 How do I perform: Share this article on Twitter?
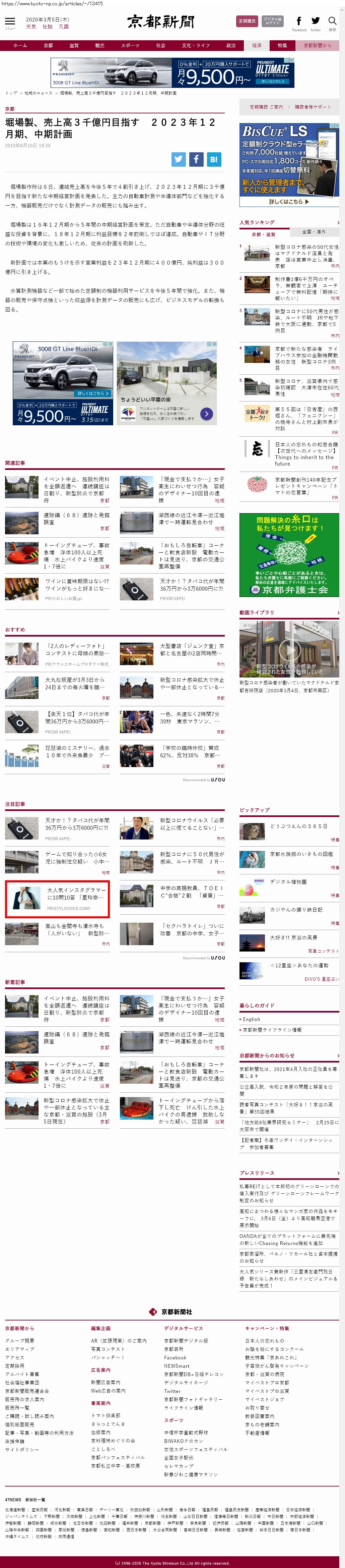coord(178,159)
